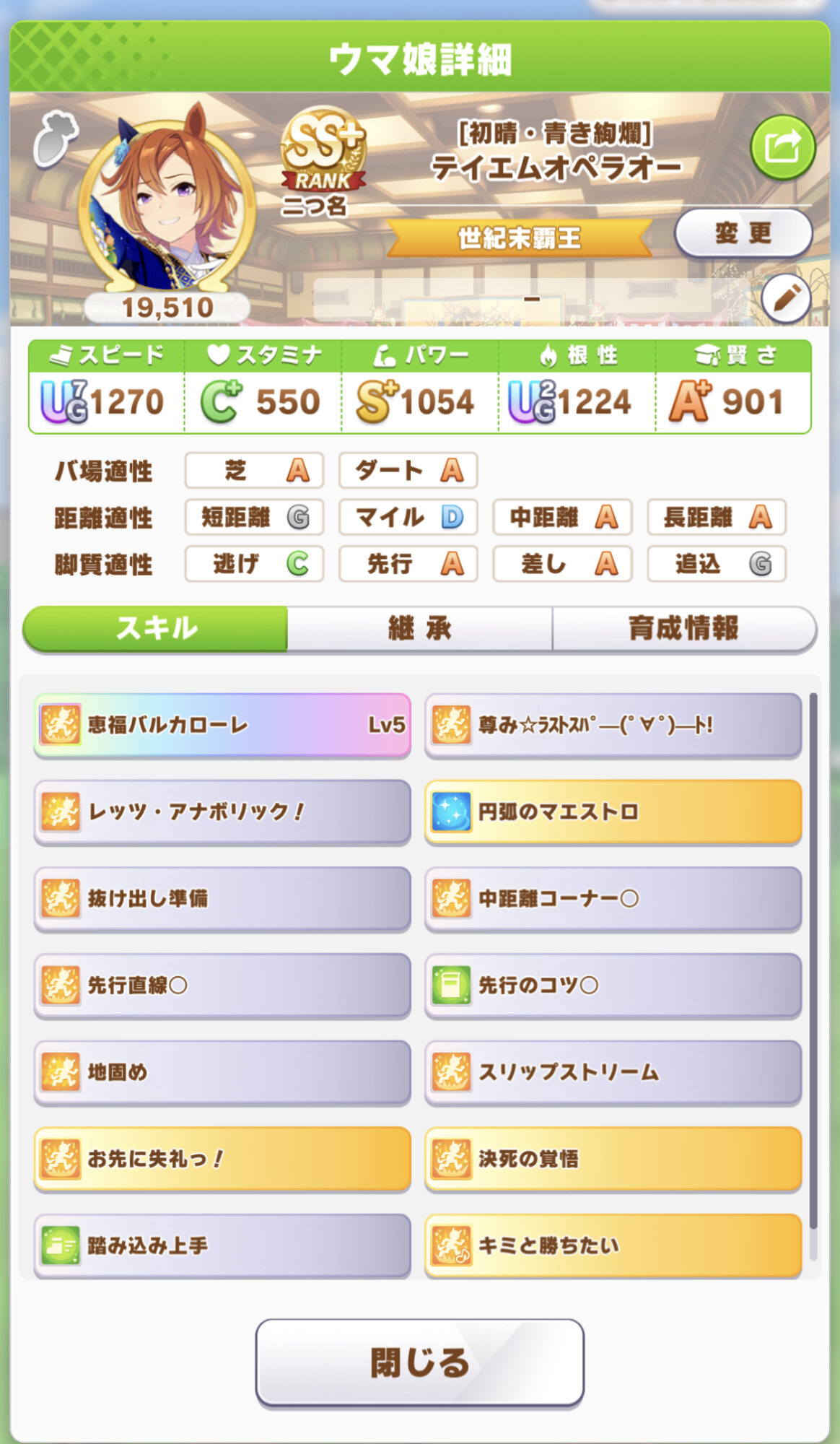Open the スリップストリーム skill

[x=613, y=1071]
